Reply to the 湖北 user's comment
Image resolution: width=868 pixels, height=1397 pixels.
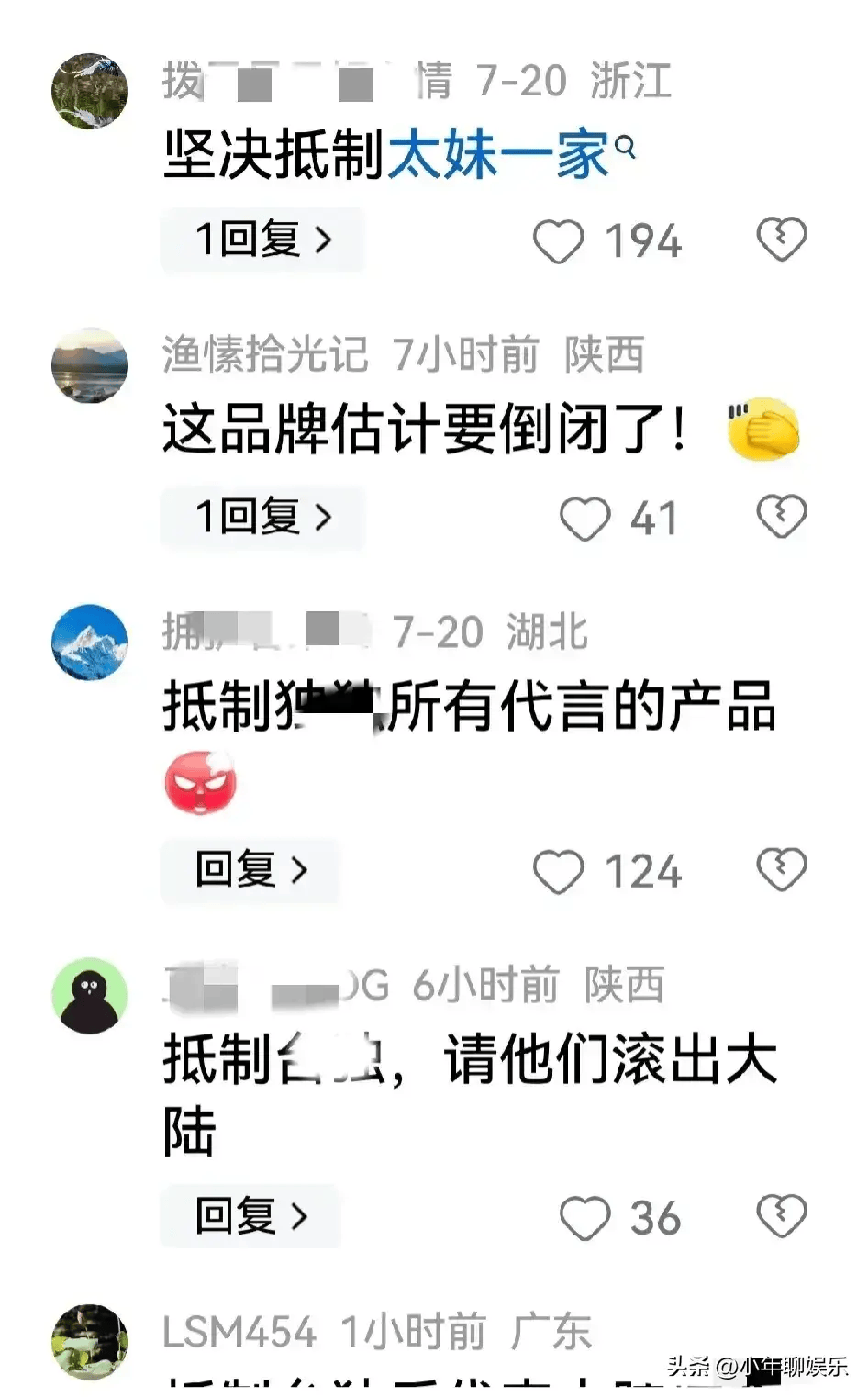tap(250, 869)
